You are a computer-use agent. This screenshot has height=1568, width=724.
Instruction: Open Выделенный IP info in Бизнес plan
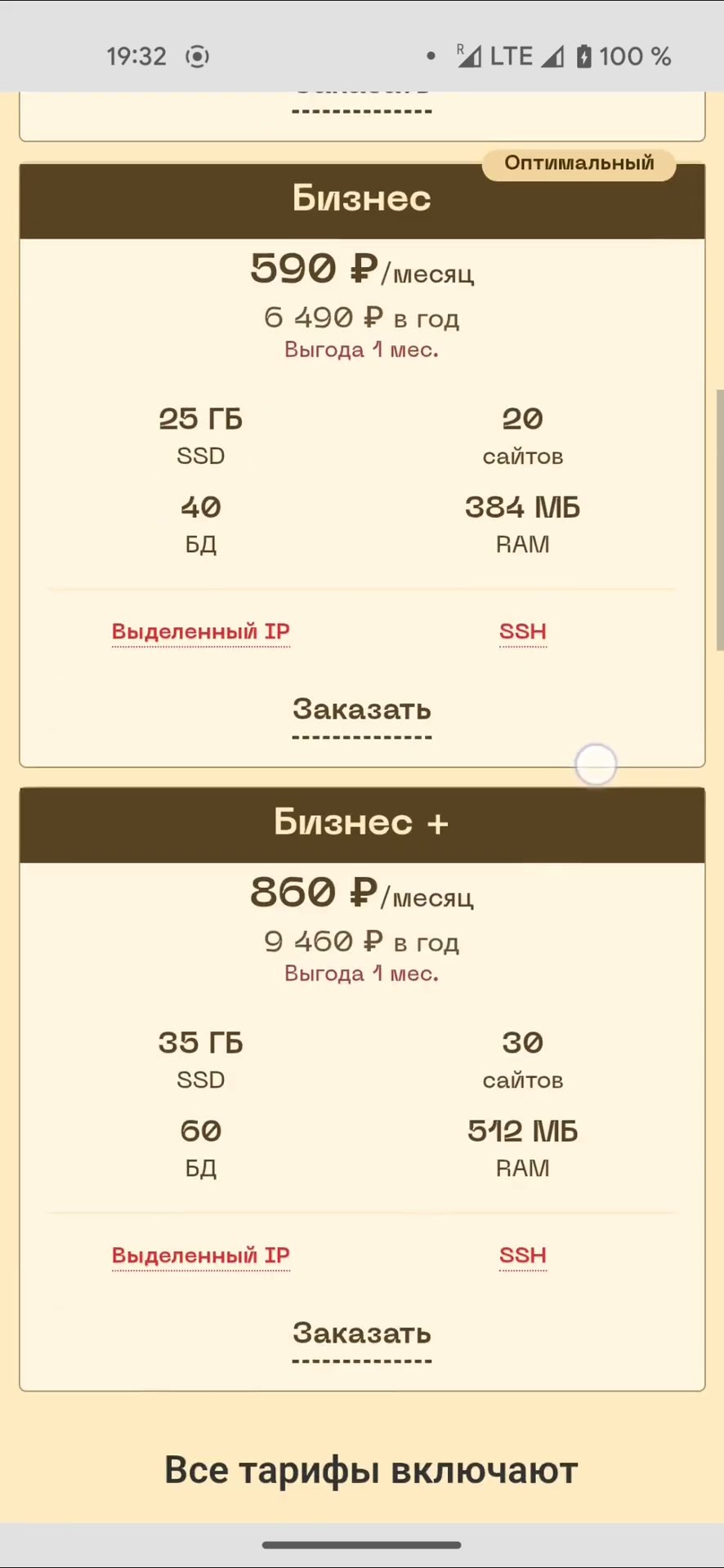201,631
